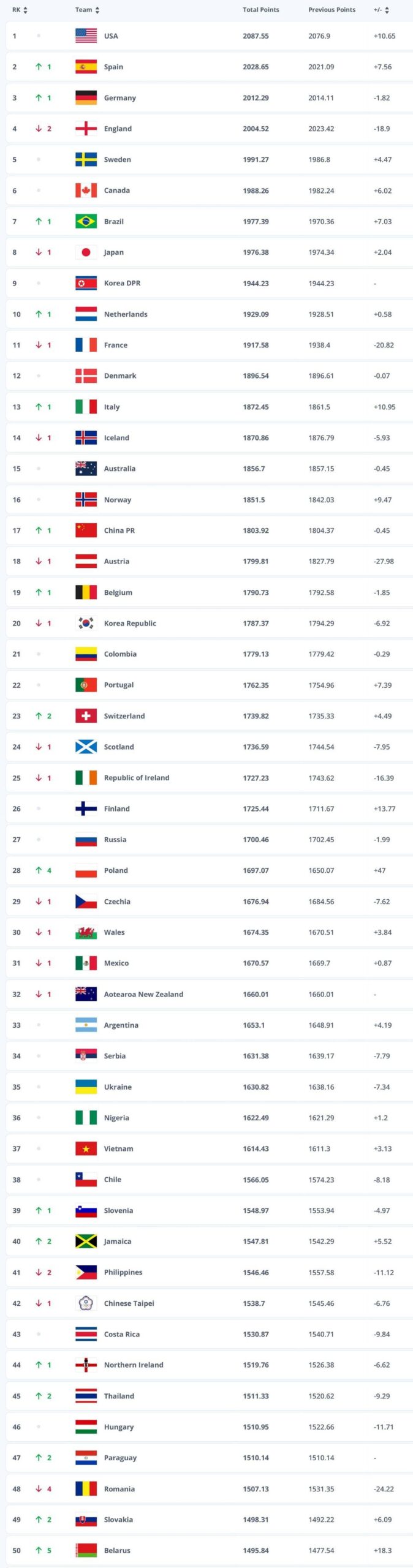Select the Nigeria row
This screenshot has height=1568, width=413.
pyautogui.click(x=116, y=1118)
